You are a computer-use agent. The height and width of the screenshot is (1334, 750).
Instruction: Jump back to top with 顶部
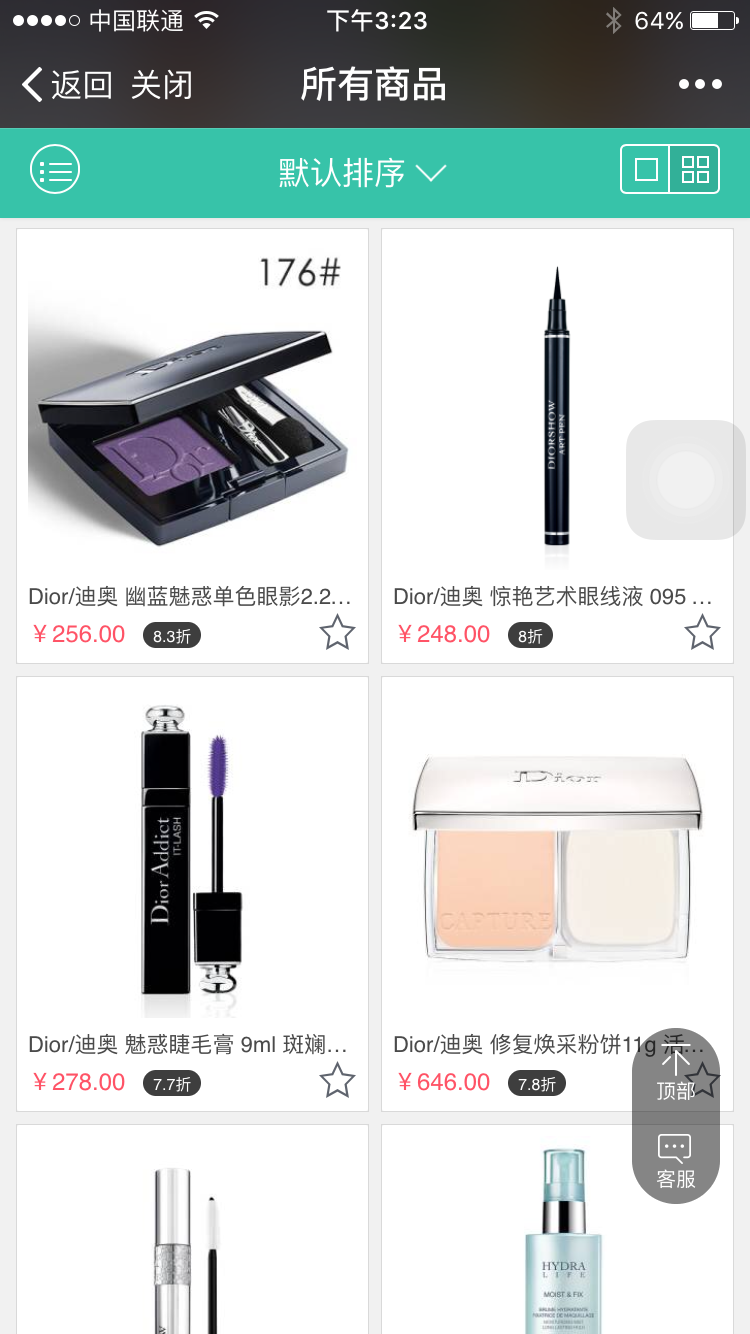pyautogui.click(x=676, y=1075)
